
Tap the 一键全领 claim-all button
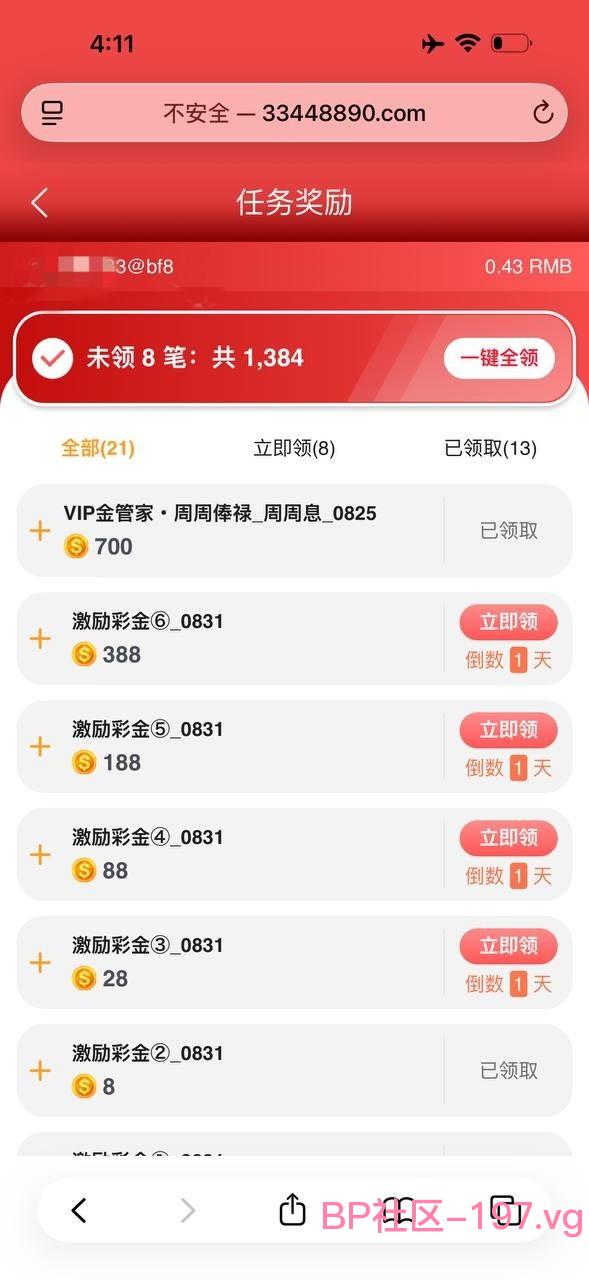pyautogui.click(x=499, y=358)
